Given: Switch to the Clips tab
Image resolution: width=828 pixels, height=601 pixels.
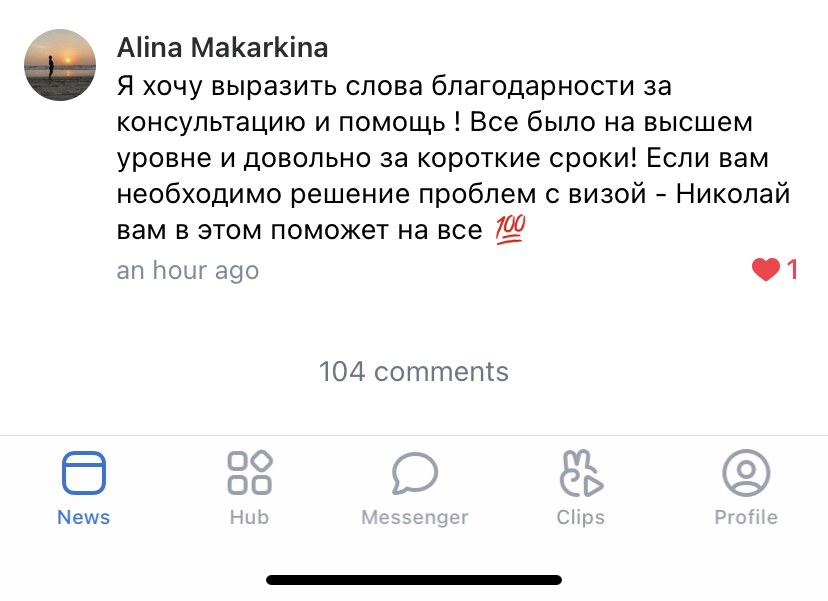Looking at the screenshot, I should pos(580,488).
